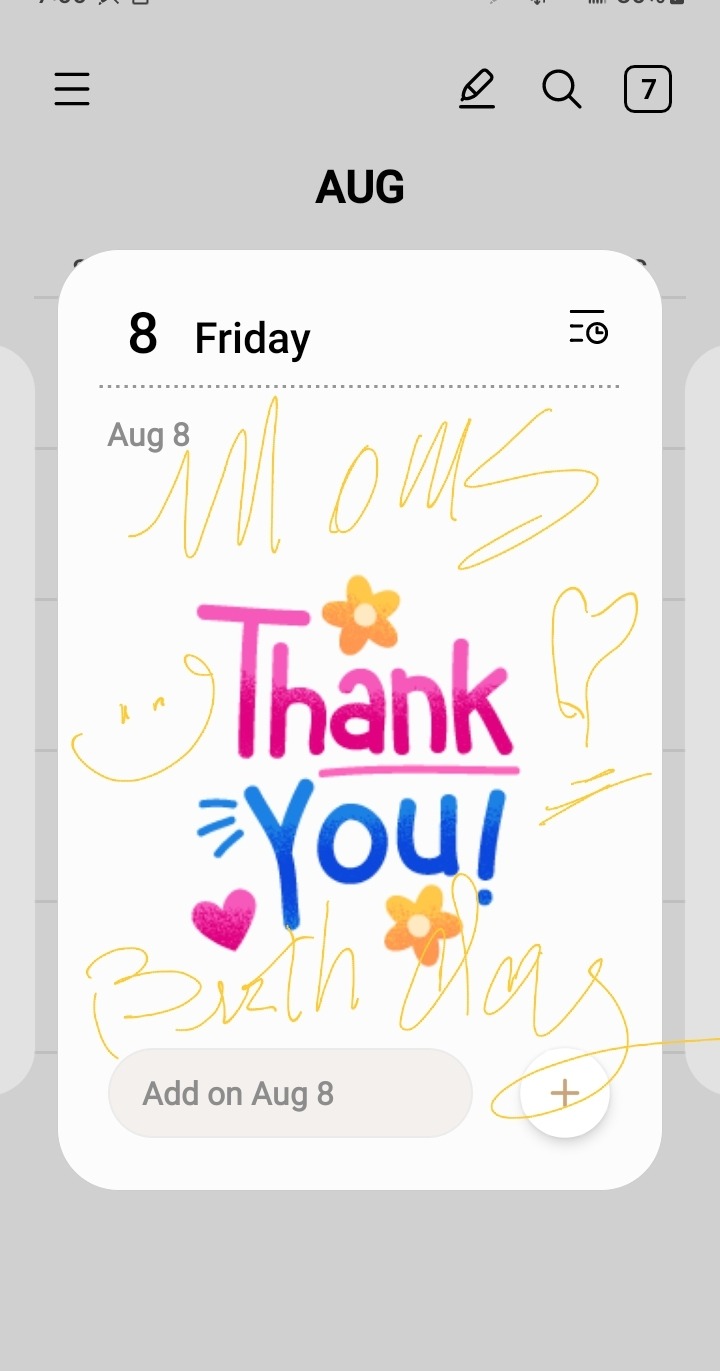Open the hamburger drawer menu
Image resolution: width=720 pixels, height=1371 pixels.
72,89
